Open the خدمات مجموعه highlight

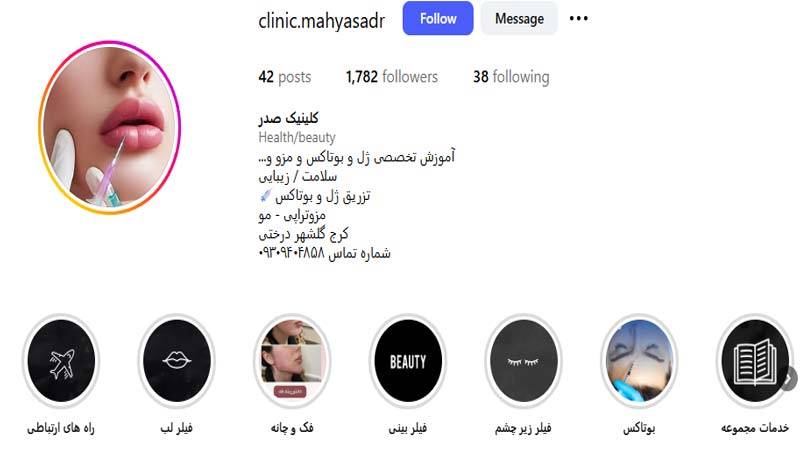click(754, 362)
